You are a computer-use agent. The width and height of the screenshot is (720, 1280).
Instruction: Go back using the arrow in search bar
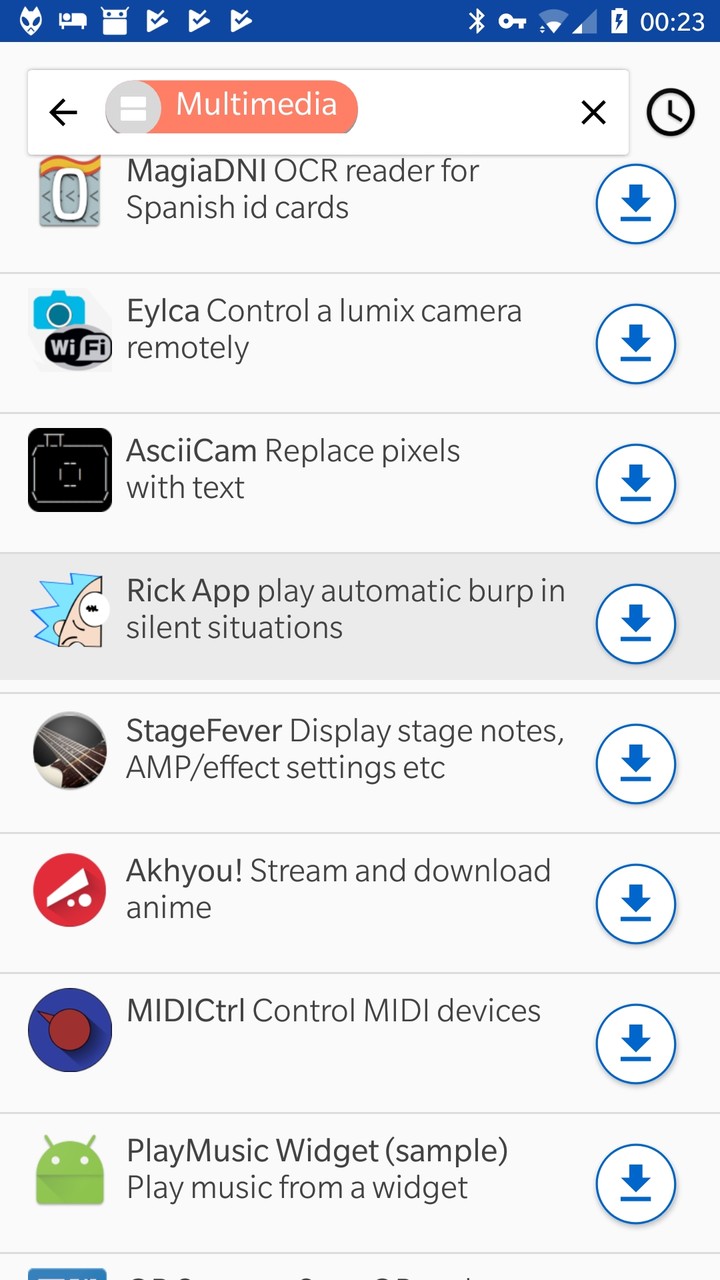pos(63,113)
